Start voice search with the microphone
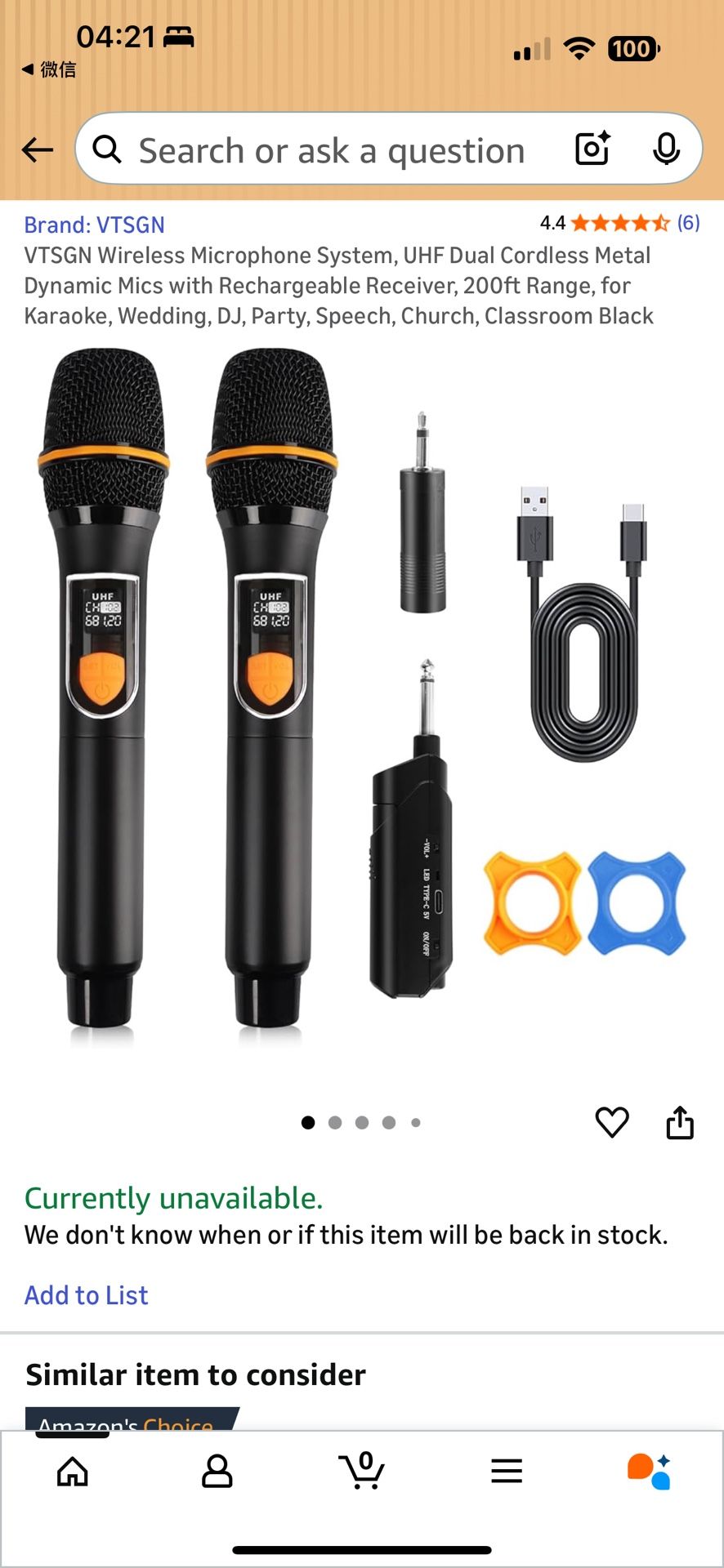724x1568 pixels. point(666,149)
